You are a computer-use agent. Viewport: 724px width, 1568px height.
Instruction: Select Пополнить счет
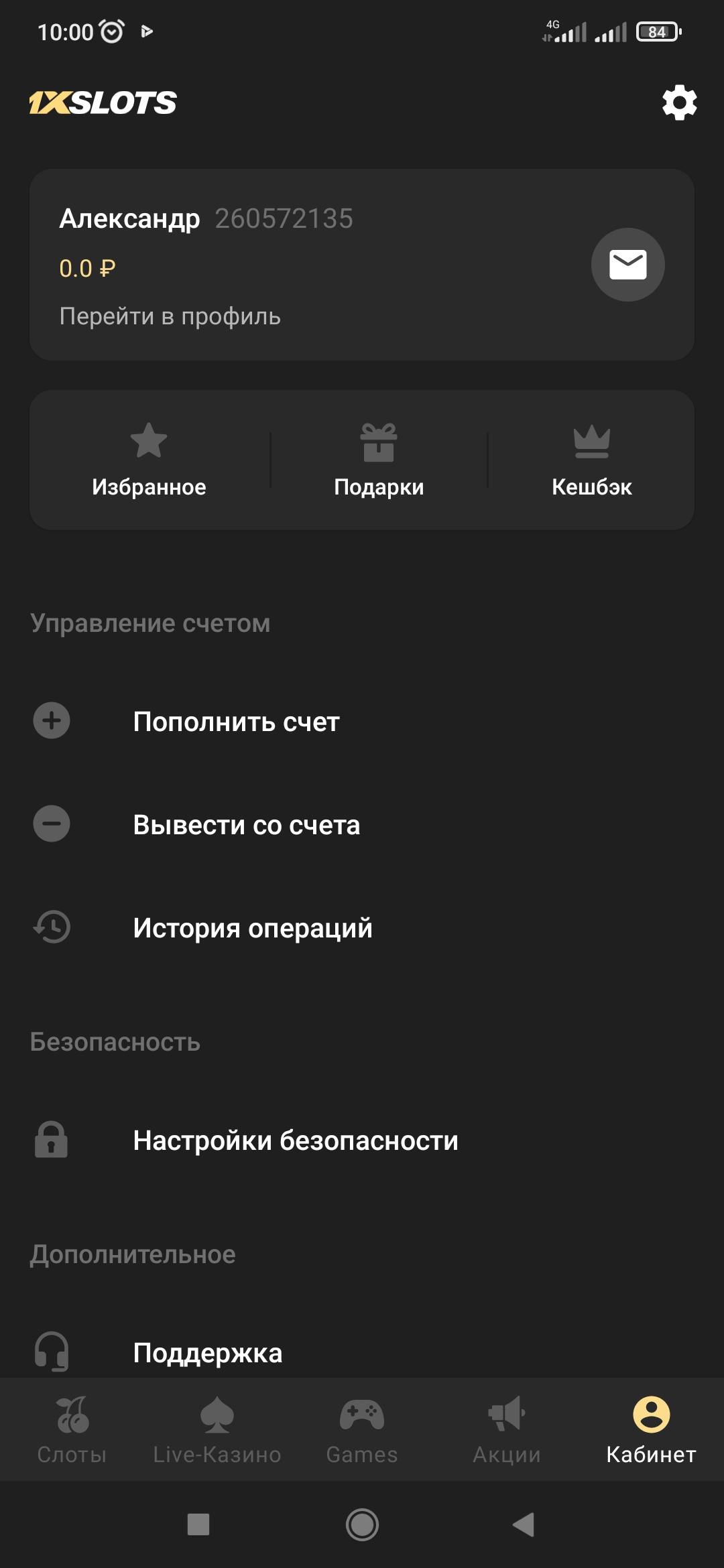pos(236,722)
